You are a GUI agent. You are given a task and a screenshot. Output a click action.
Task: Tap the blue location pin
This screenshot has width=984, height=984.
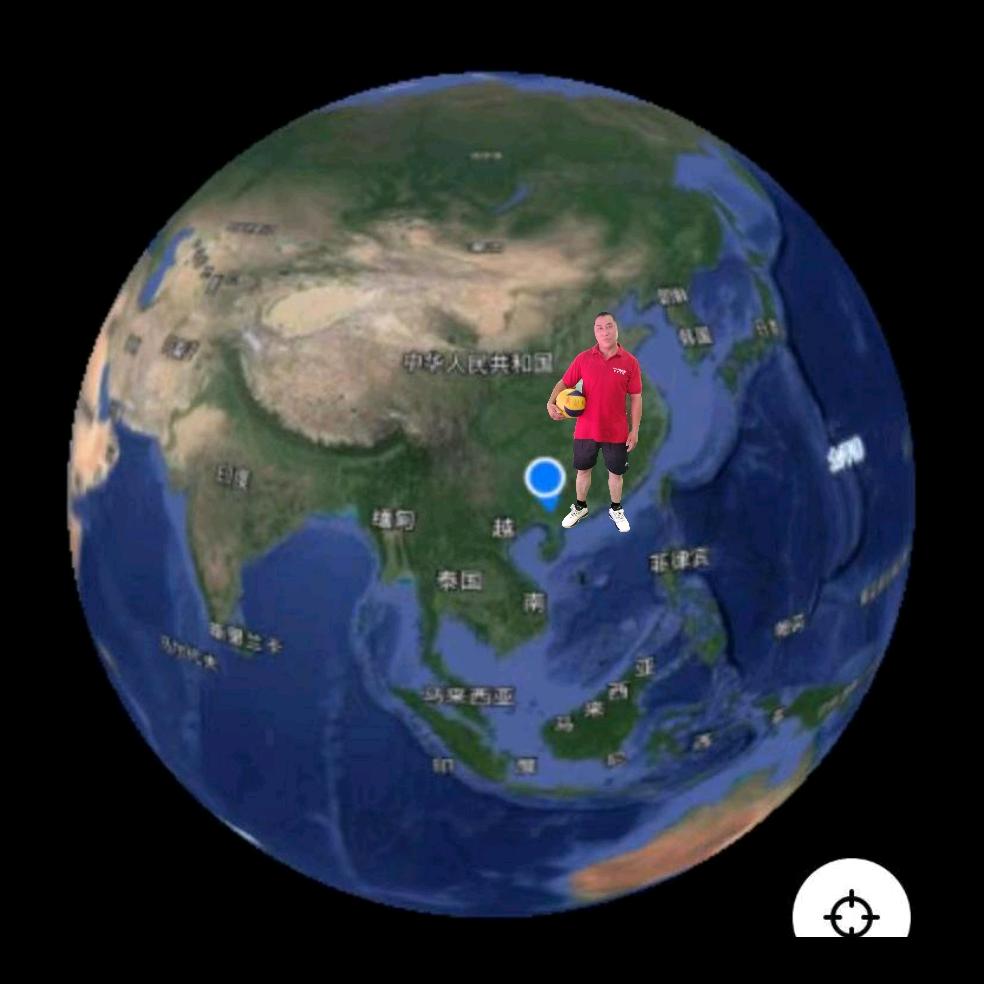tap(545, 479)
